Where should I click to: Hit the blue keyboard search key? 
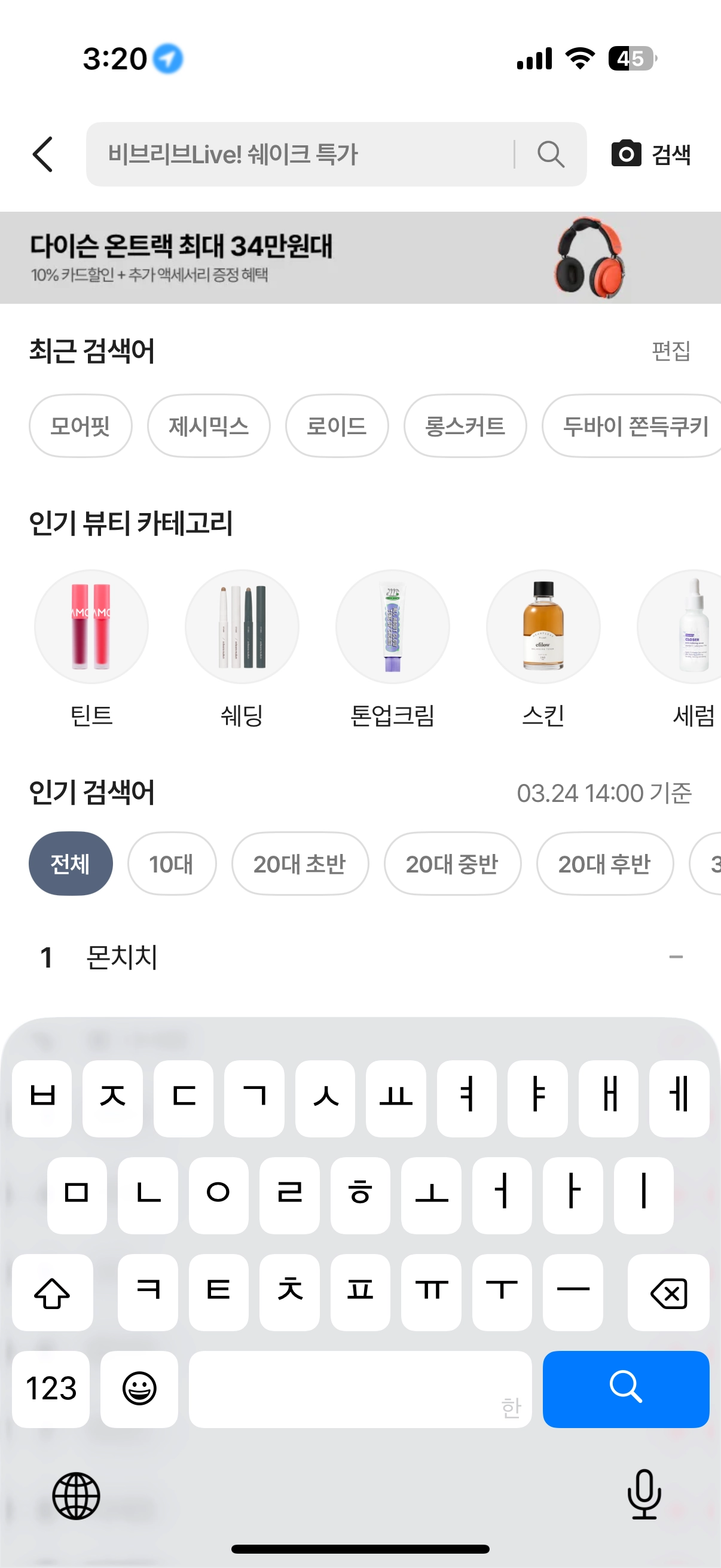pyautogui.click(x=625, y=1389)
